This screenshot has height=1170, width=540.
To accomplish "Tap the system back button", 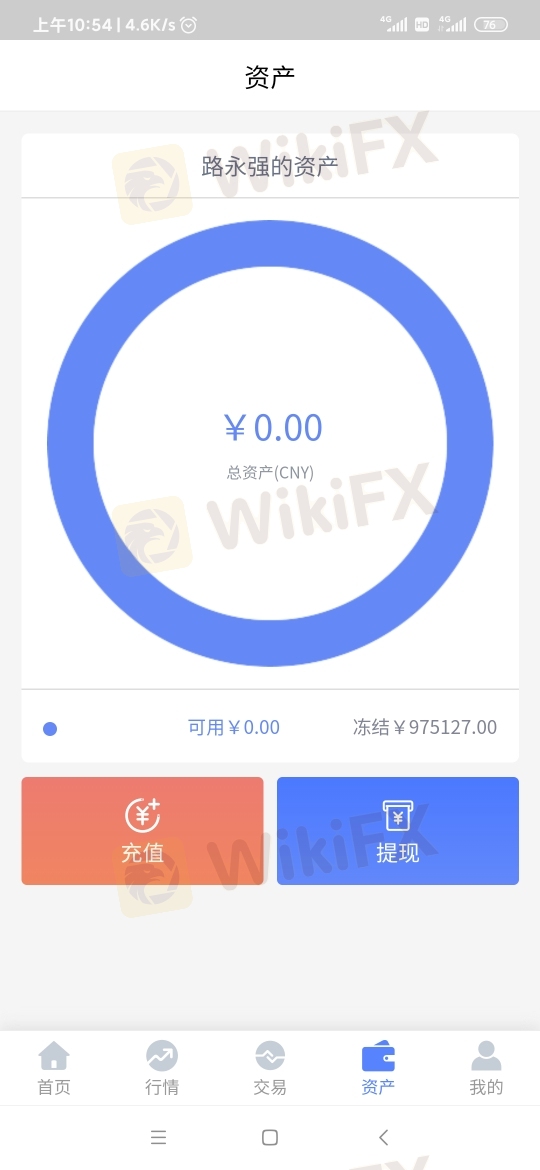I will [x=383, y=1137].
